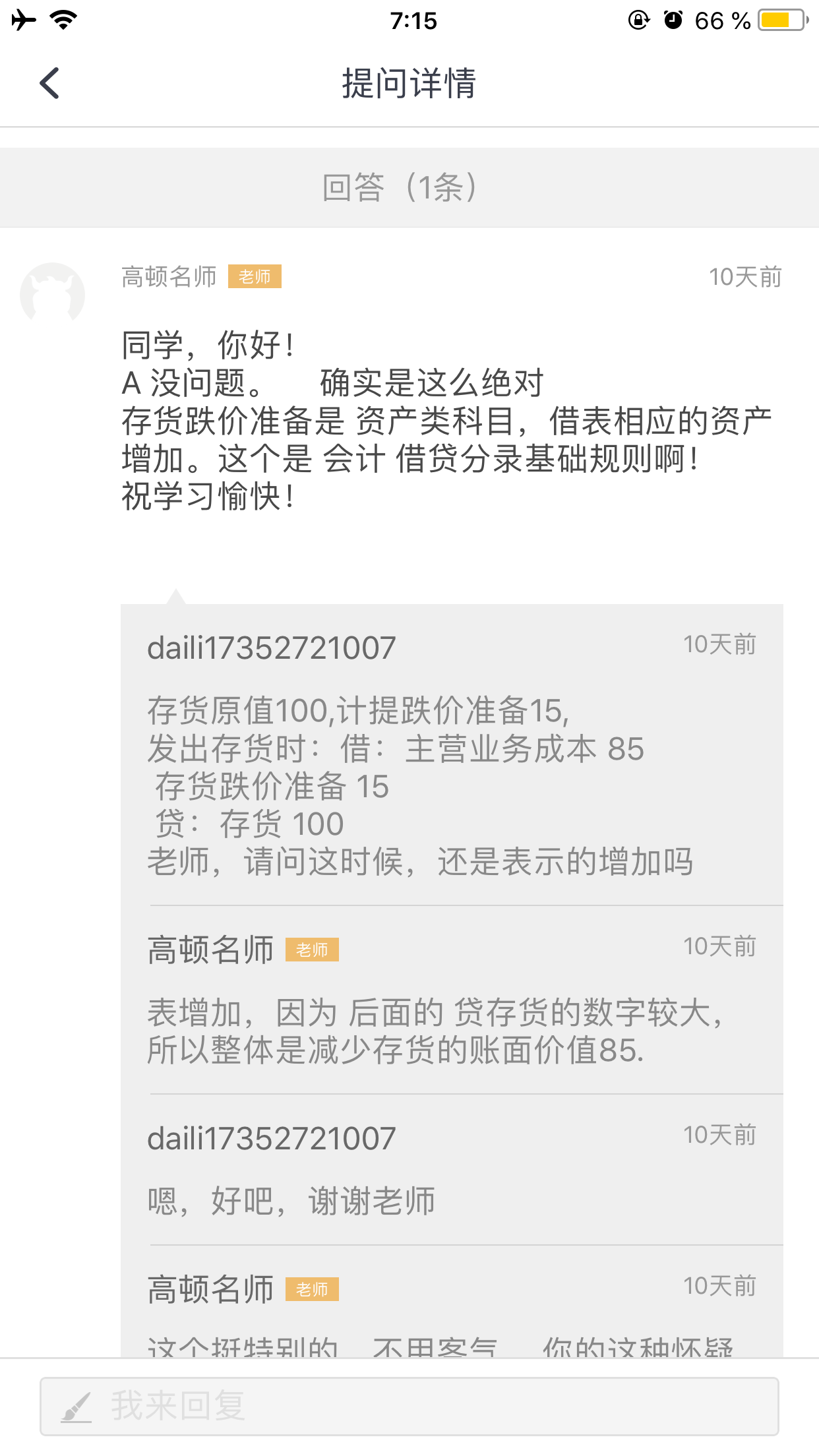Tap the back chevron arrow

(48, 83)
